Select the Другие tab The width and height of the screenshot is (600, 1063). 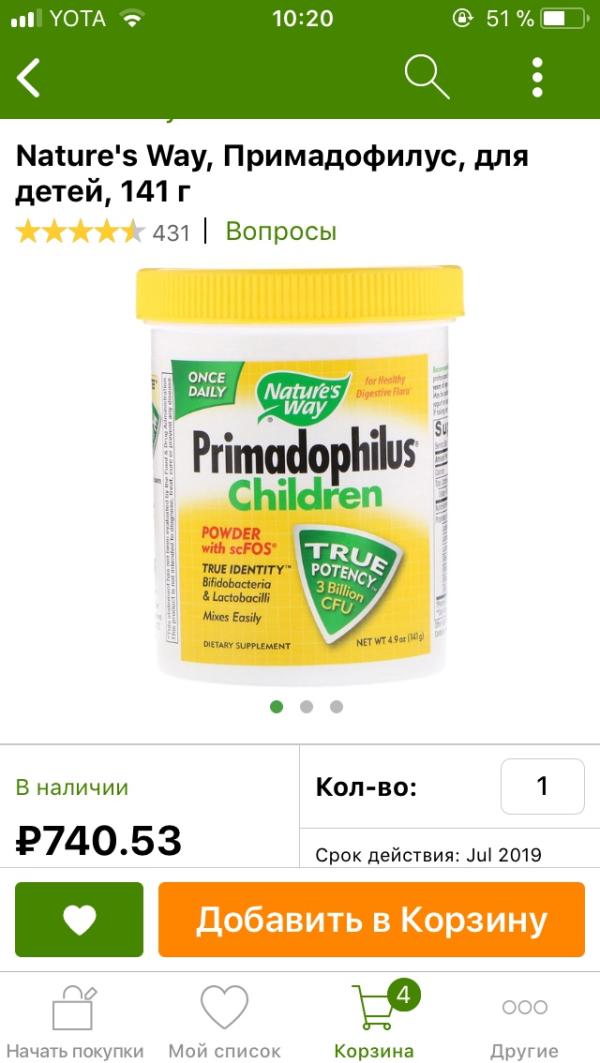click(524, 1020)
